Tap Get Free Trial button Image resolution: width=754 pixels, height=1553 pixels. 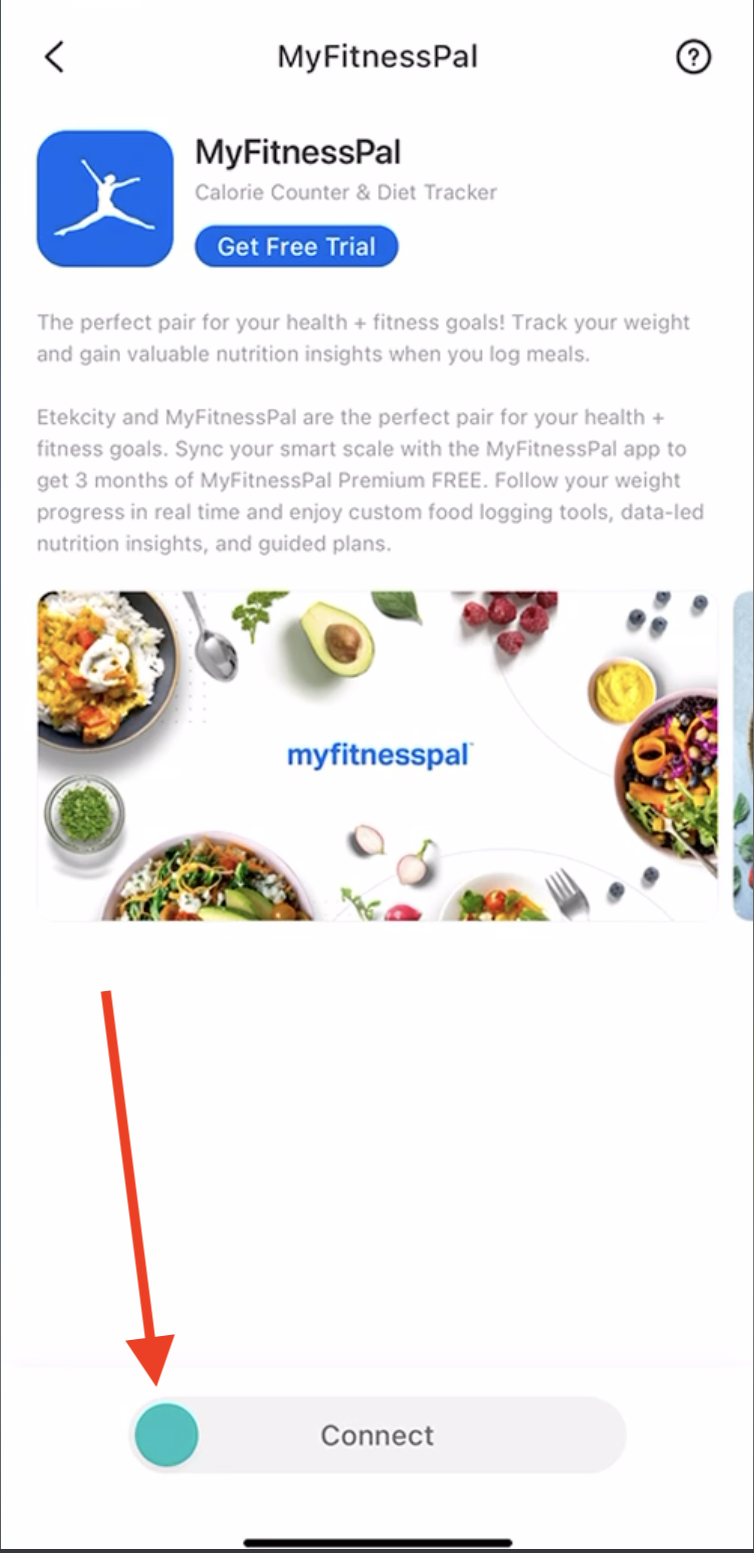[x=296, y=246]
